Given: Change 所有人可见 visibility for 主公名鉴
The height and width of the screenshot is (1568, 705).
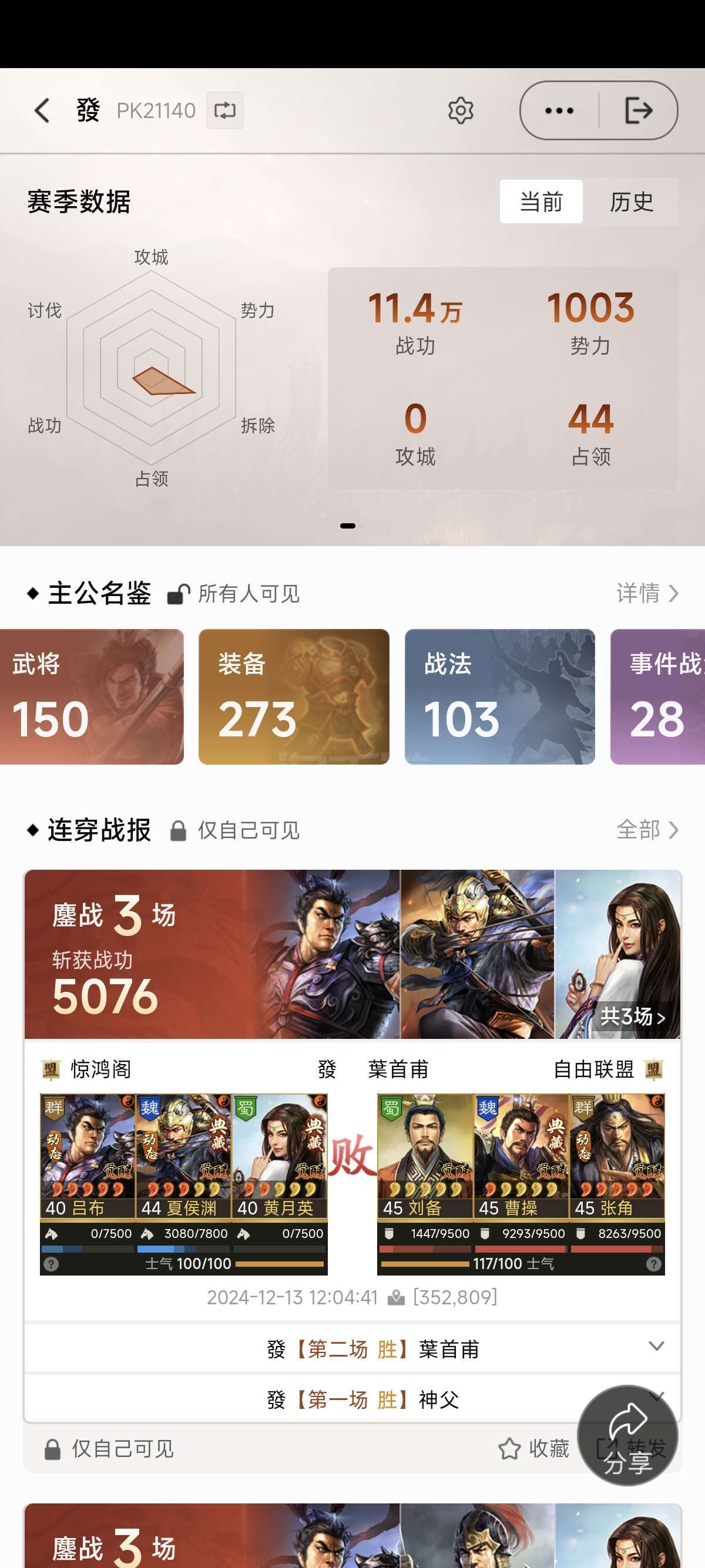Looking at the screenshot, I should click(x=234, y=594).
